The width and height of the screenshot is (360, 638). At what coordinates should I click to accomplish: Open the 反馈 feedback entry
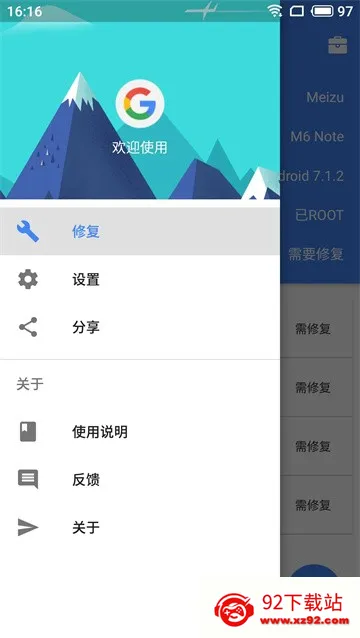coord(140,479)
